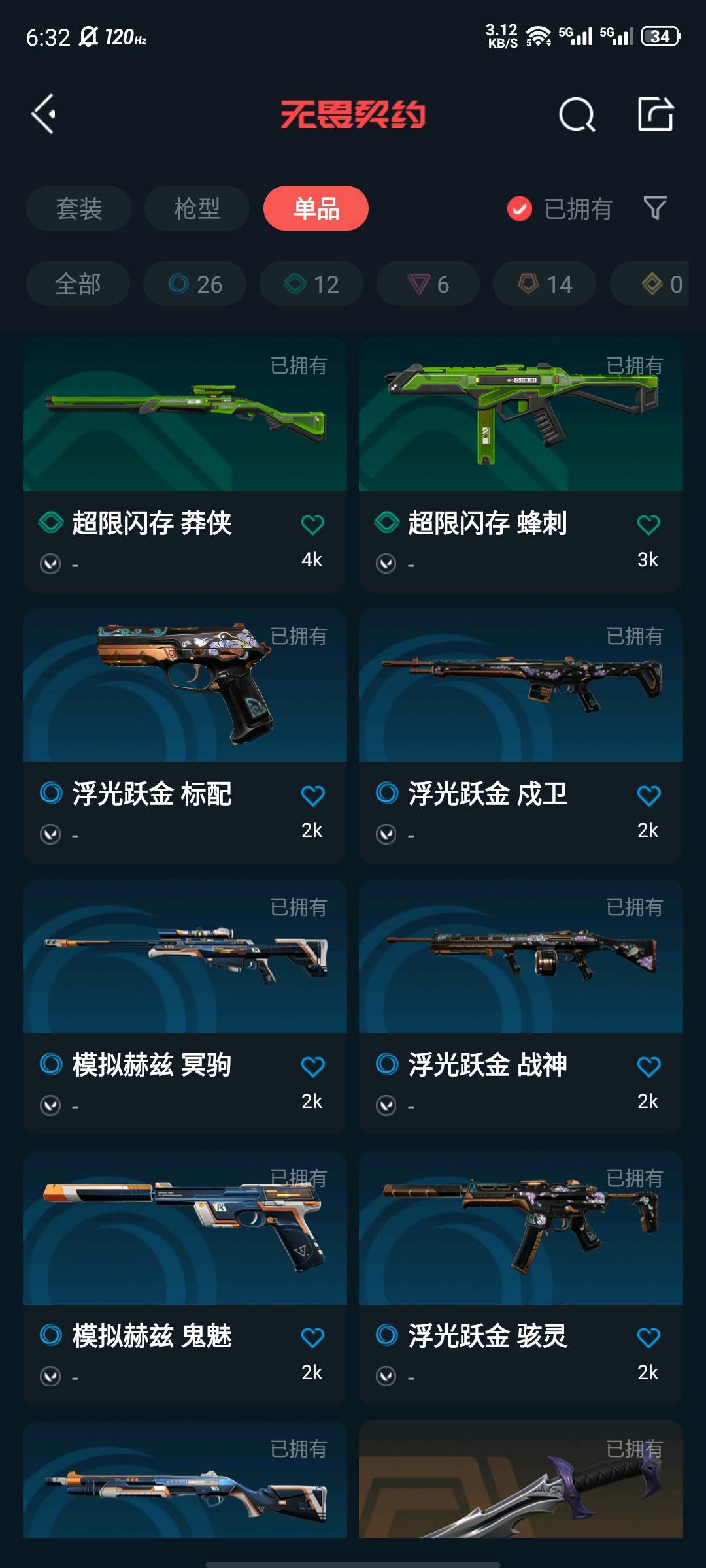Toggle the 已拥有 checkbox
The height and width of the screenshot is (1568, 706).
tap(520, 209)
